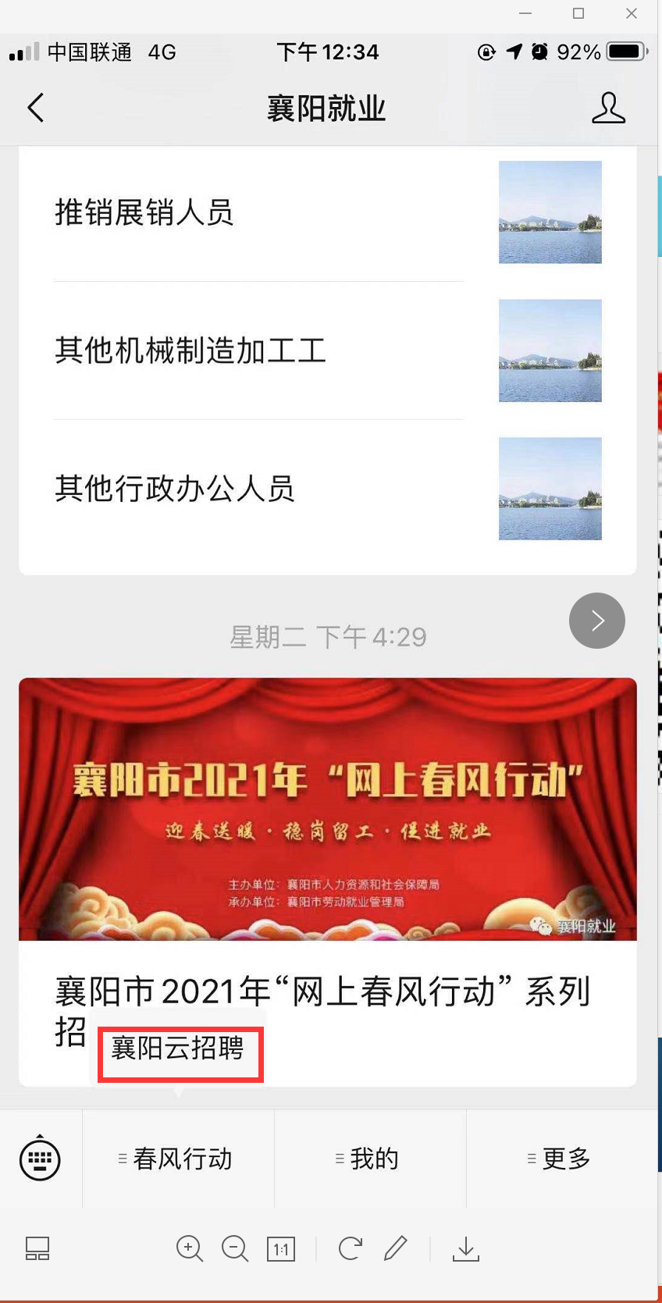This screenshot has height=1303, width=662.
Task: Download the image
Action: click(x=466, y=1249)
